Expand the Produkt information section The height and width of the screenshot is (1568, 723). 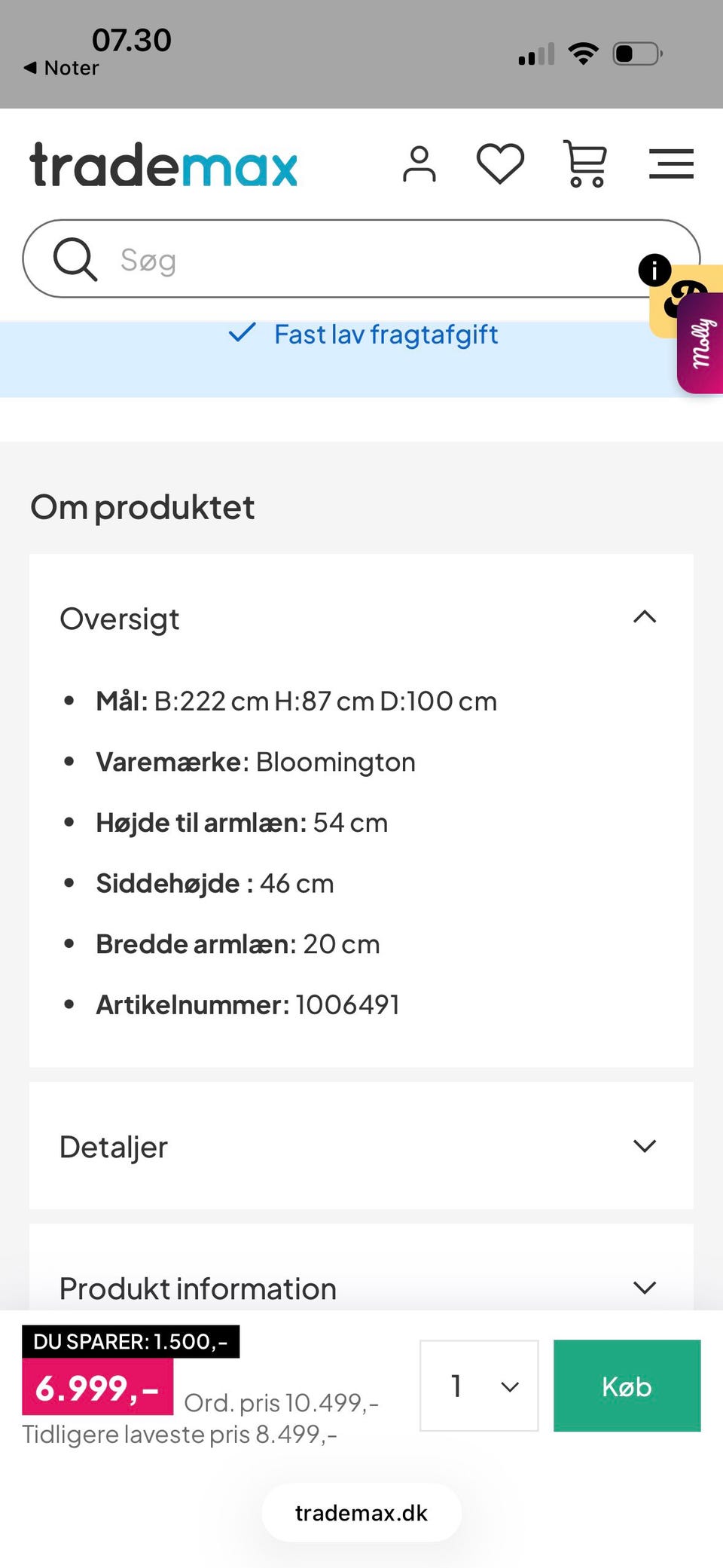(644, 1288)
